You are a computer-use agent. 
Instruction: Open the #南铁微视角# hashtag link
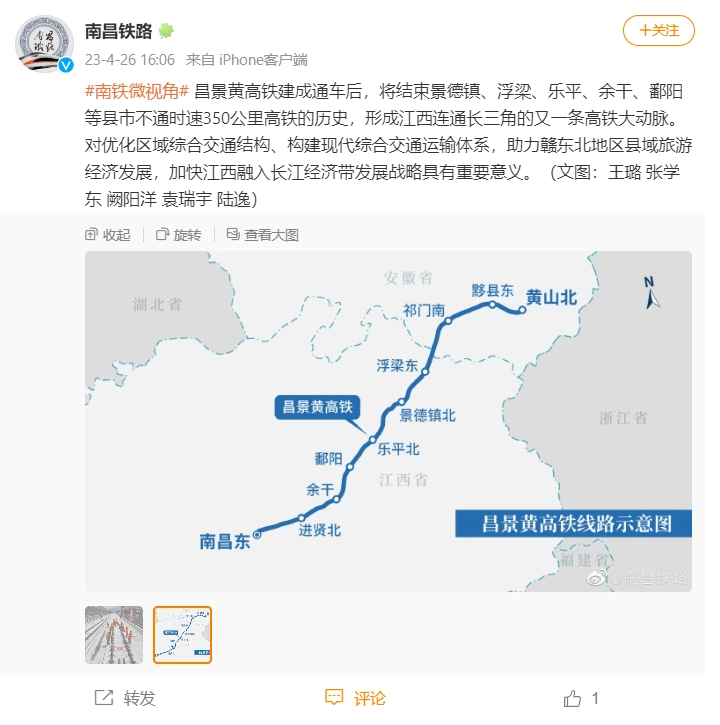tap(137, 92)
